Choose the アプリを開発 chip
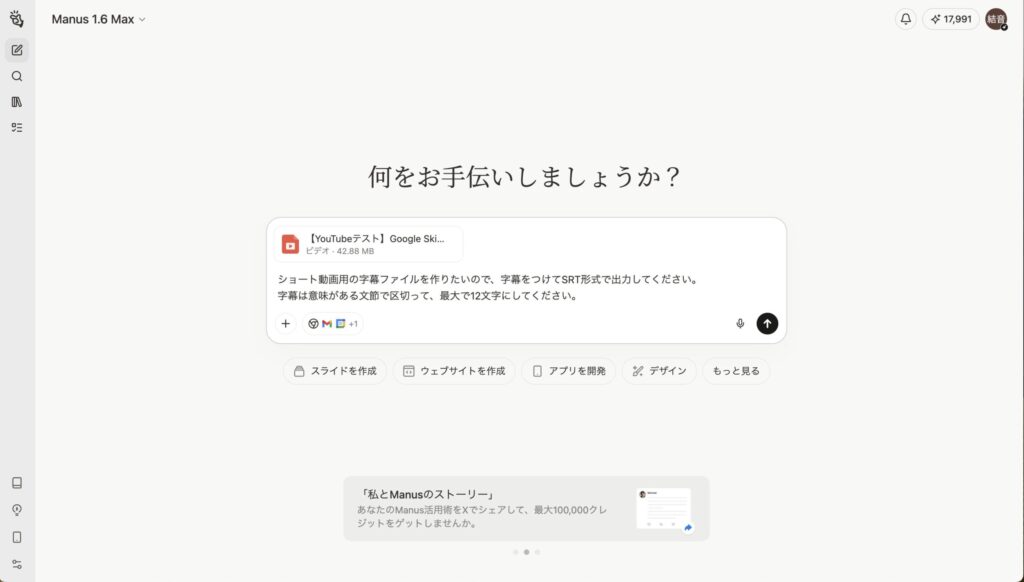The height and width of the screenshot is (582, 1024). [568, 371]
